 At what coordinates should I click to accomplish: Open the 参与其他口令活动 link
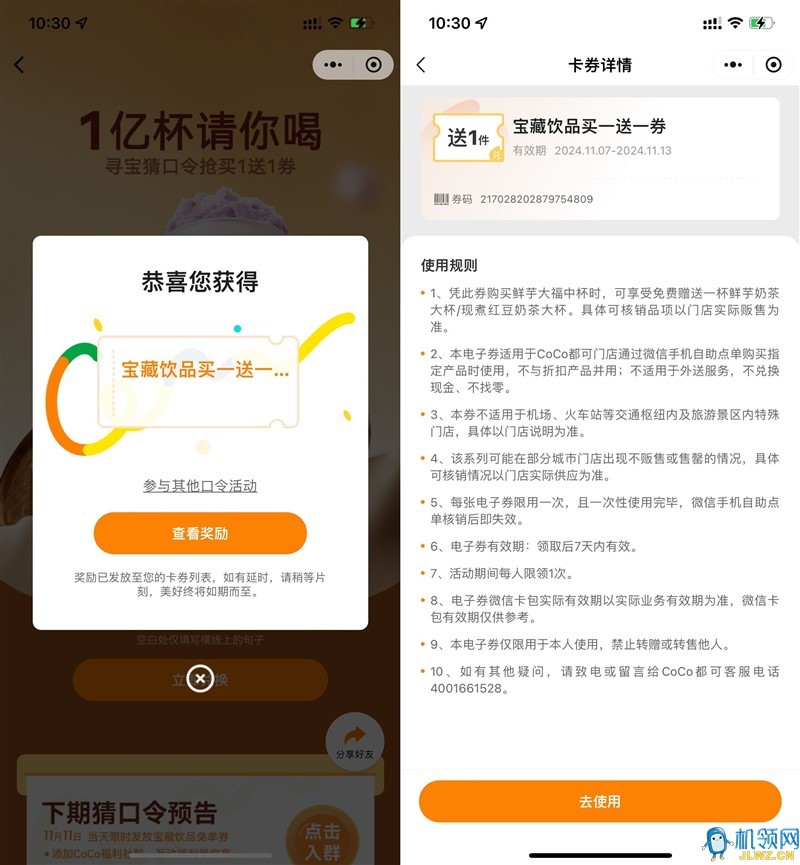(x=200, y=485)
